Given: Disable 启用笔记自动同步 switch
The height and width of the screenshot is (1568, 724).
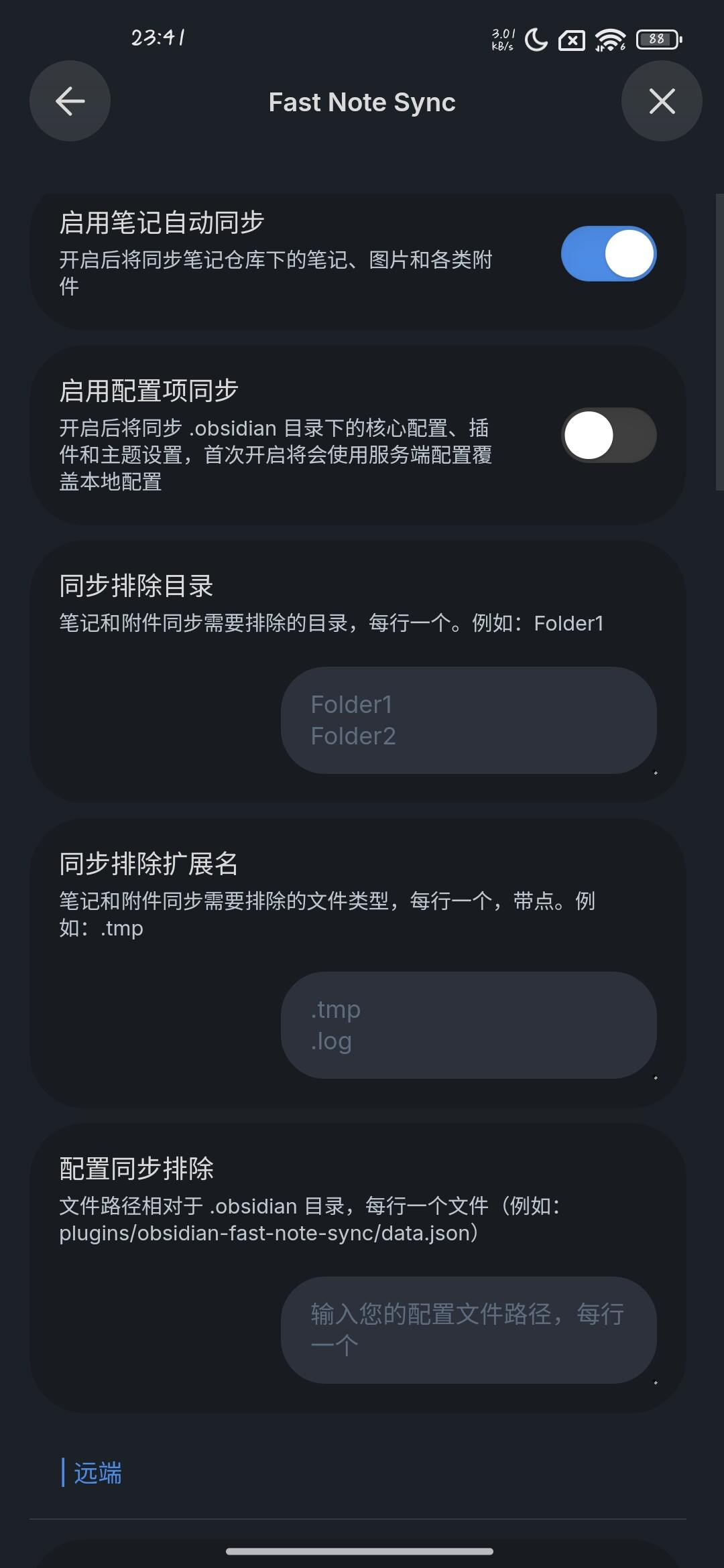Looking at the screenshot, I should click(x=607, y=254).
